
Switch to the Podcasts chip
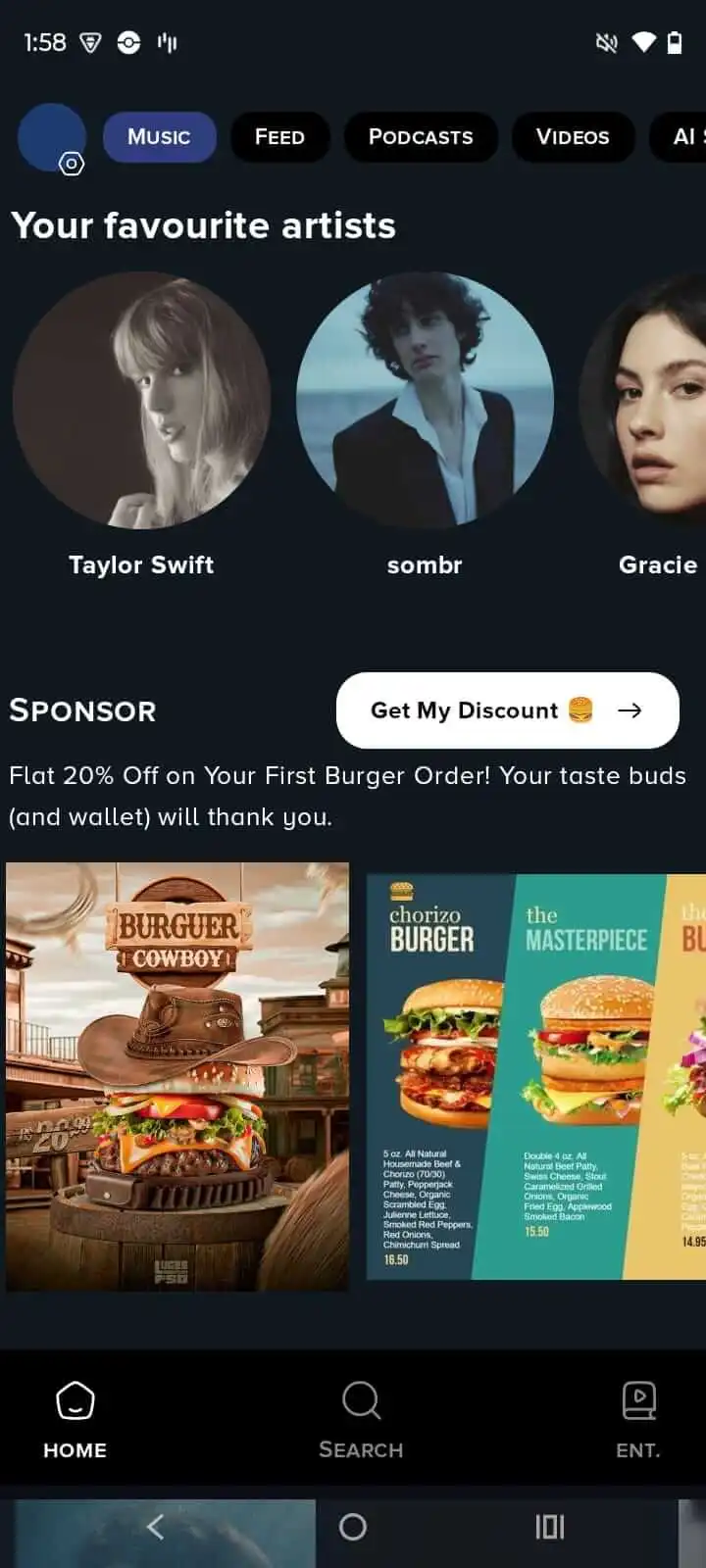tap(421, 137)
